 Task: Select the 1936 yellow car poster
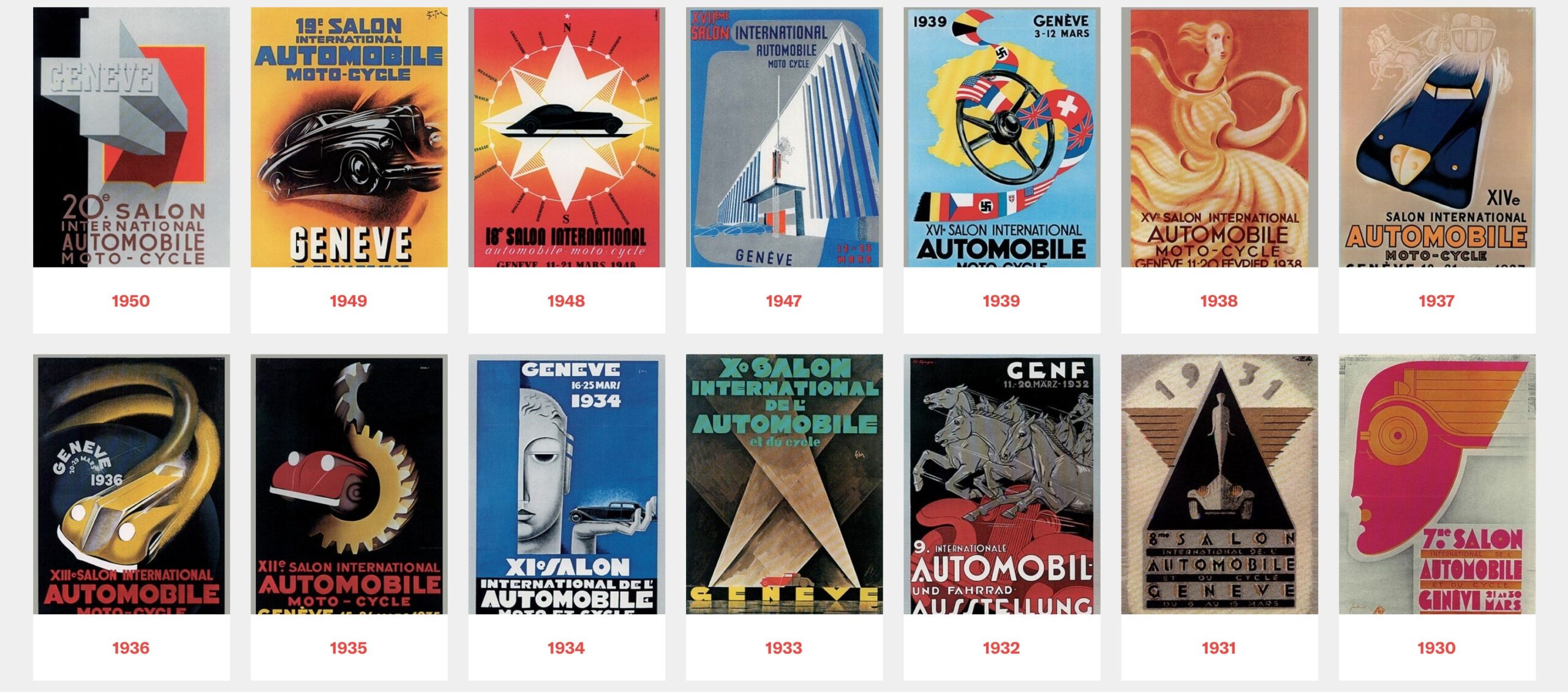(x=131, y=484)
